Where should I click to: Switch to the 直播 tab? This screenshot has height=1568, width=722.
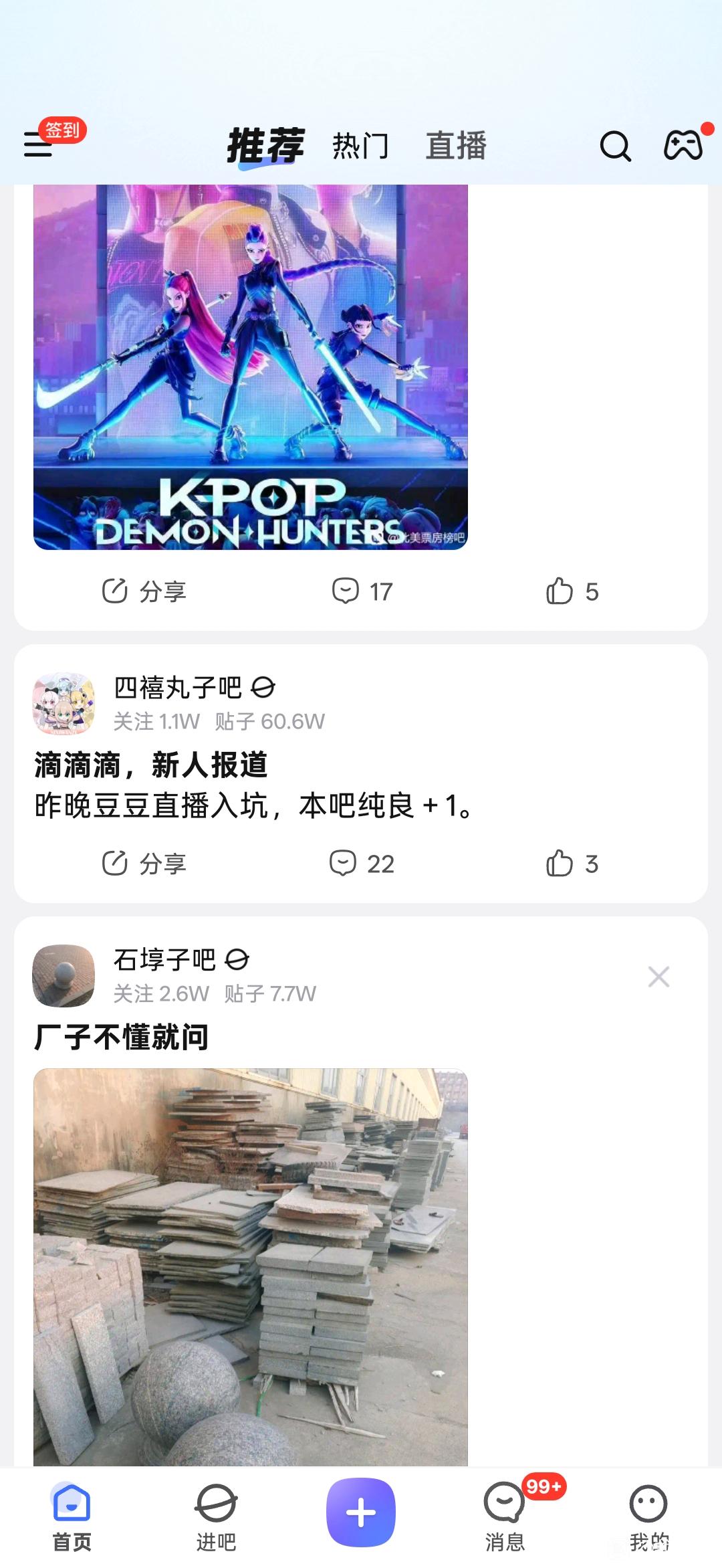[x=456, y=146]
